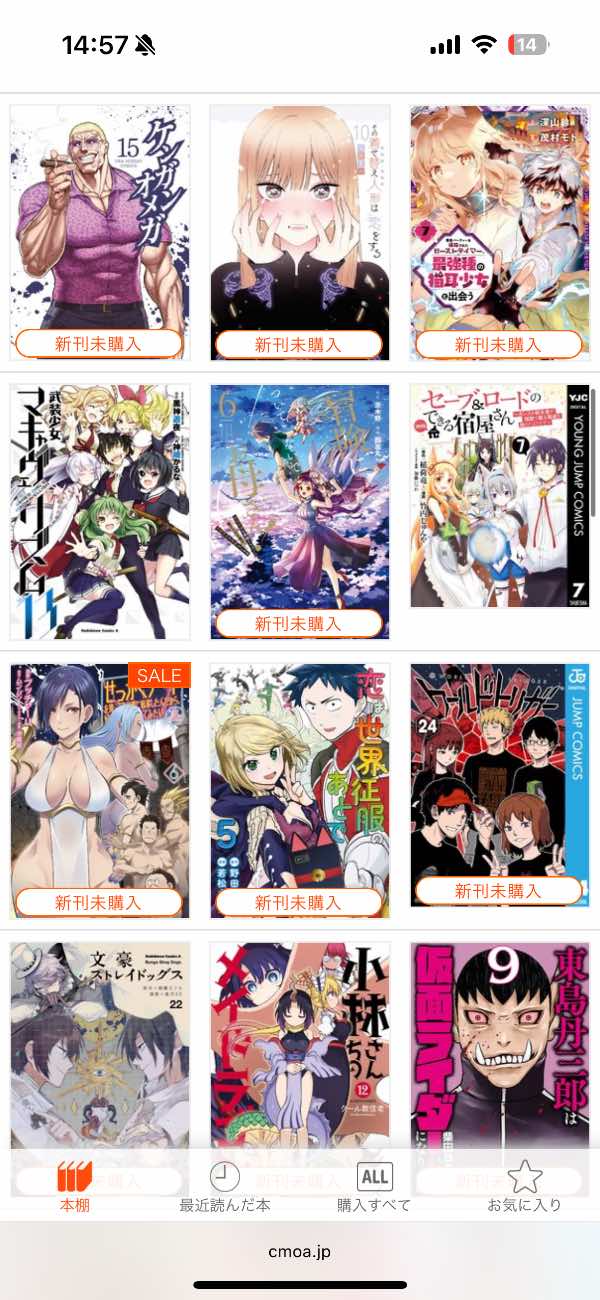Switch to the 本棚 tab
The image size is (600, 1300).
click(75, 1187)
